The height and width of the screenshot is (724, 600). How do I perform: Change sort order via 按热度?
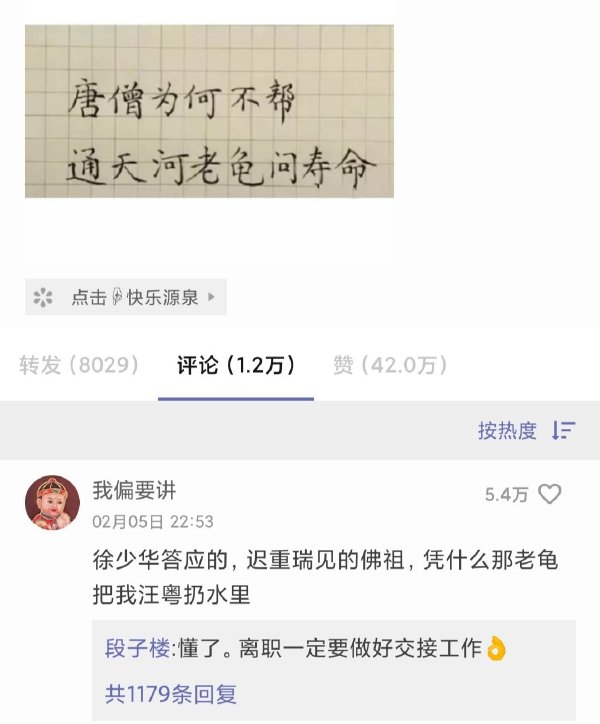[x=526, y=430]
